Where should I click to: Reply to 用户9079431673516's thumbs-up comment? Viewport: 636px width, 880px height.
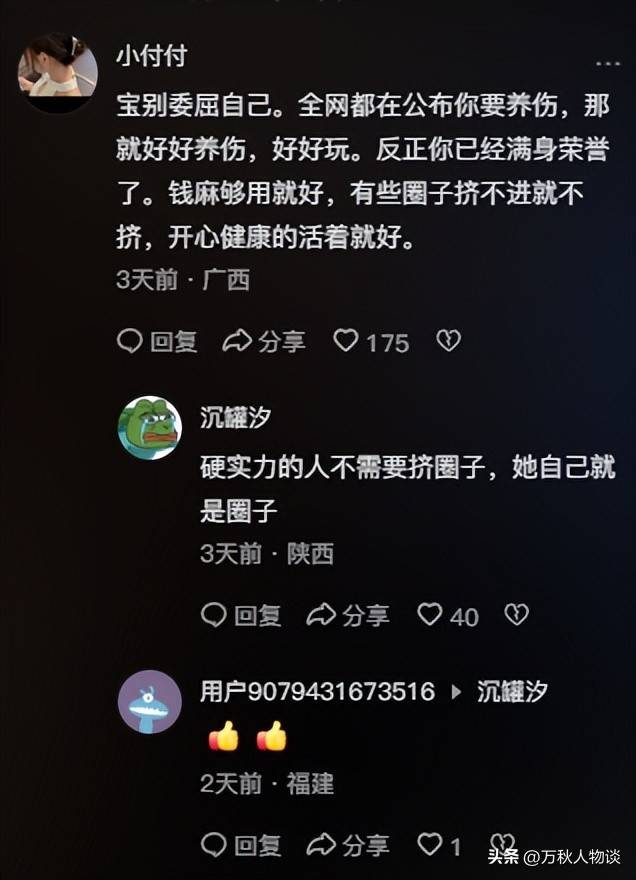pos(241,845)
